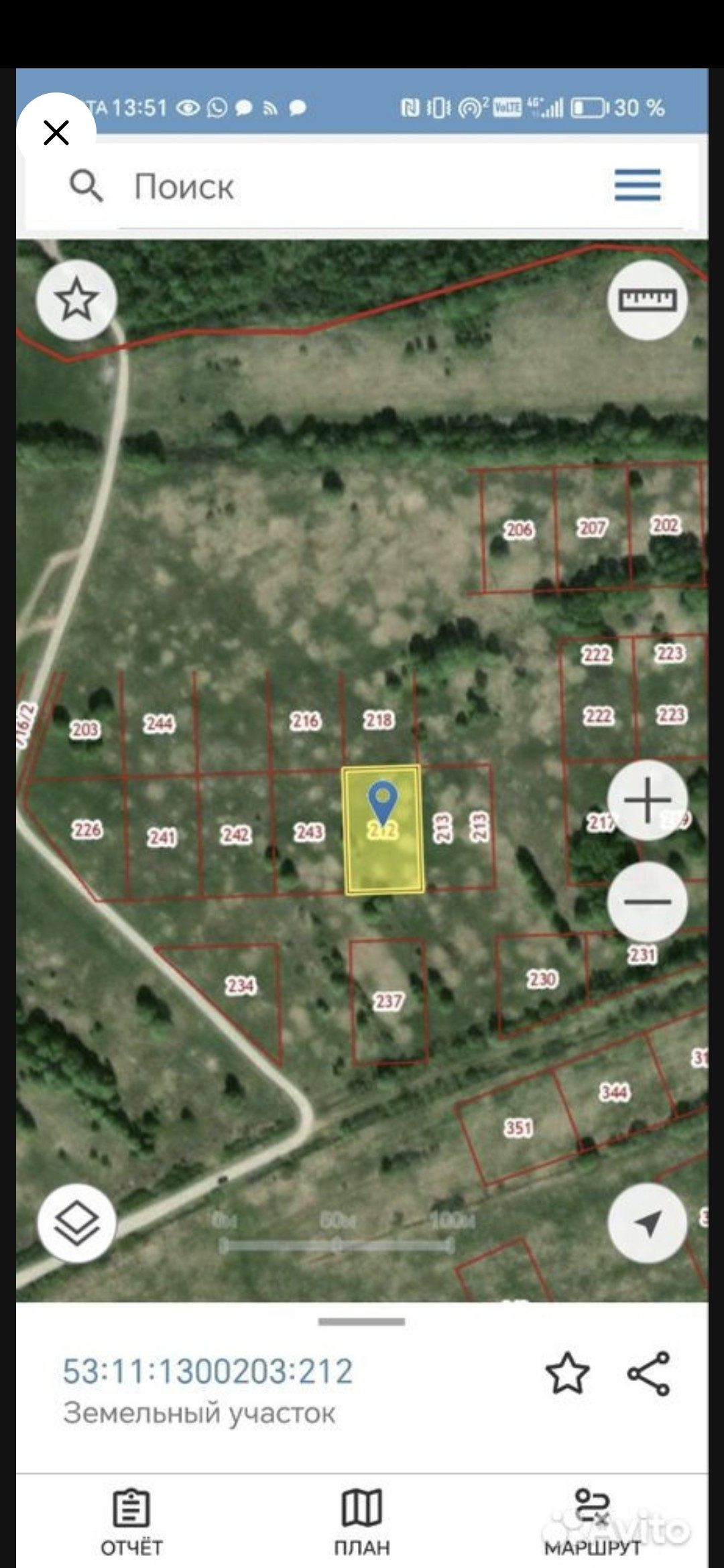
Task: Expand the parcel info sheet handle
Action: coord(362,1321)
